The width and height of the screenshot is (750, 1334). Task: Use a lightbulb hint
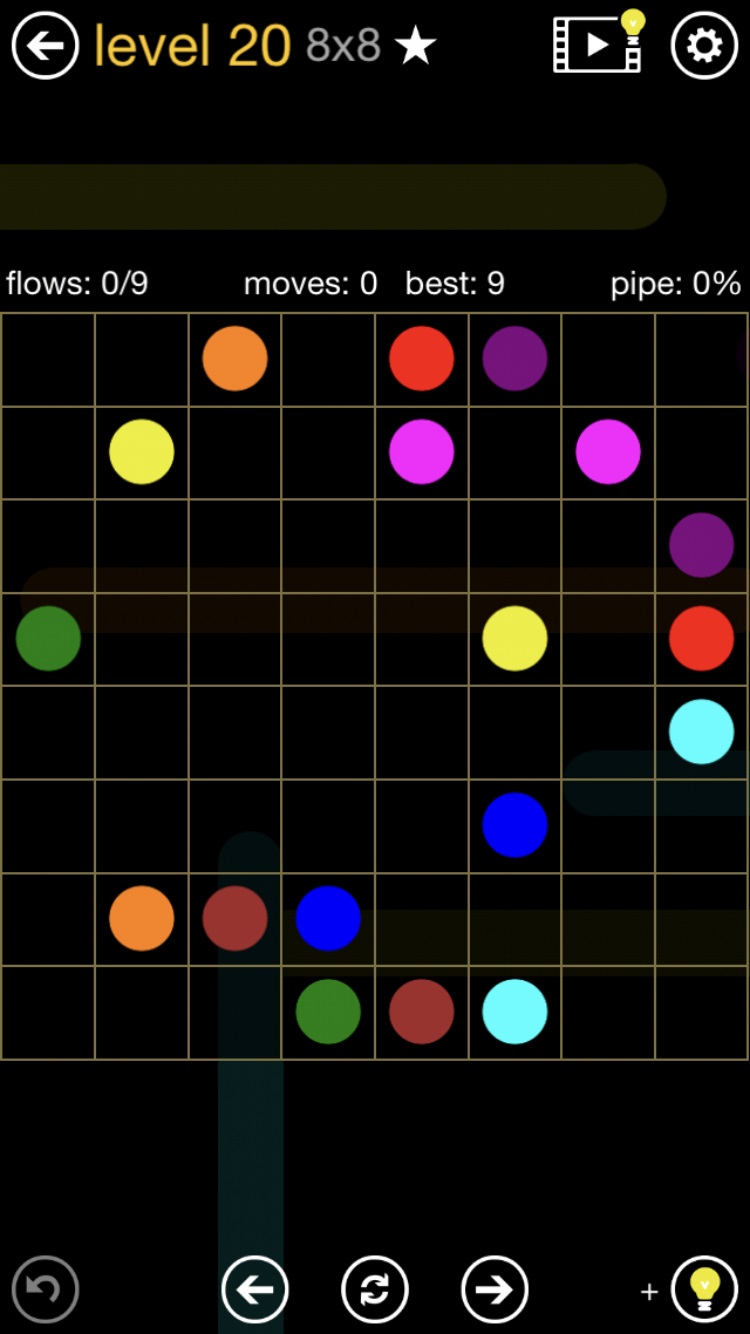pos(704,1289)
